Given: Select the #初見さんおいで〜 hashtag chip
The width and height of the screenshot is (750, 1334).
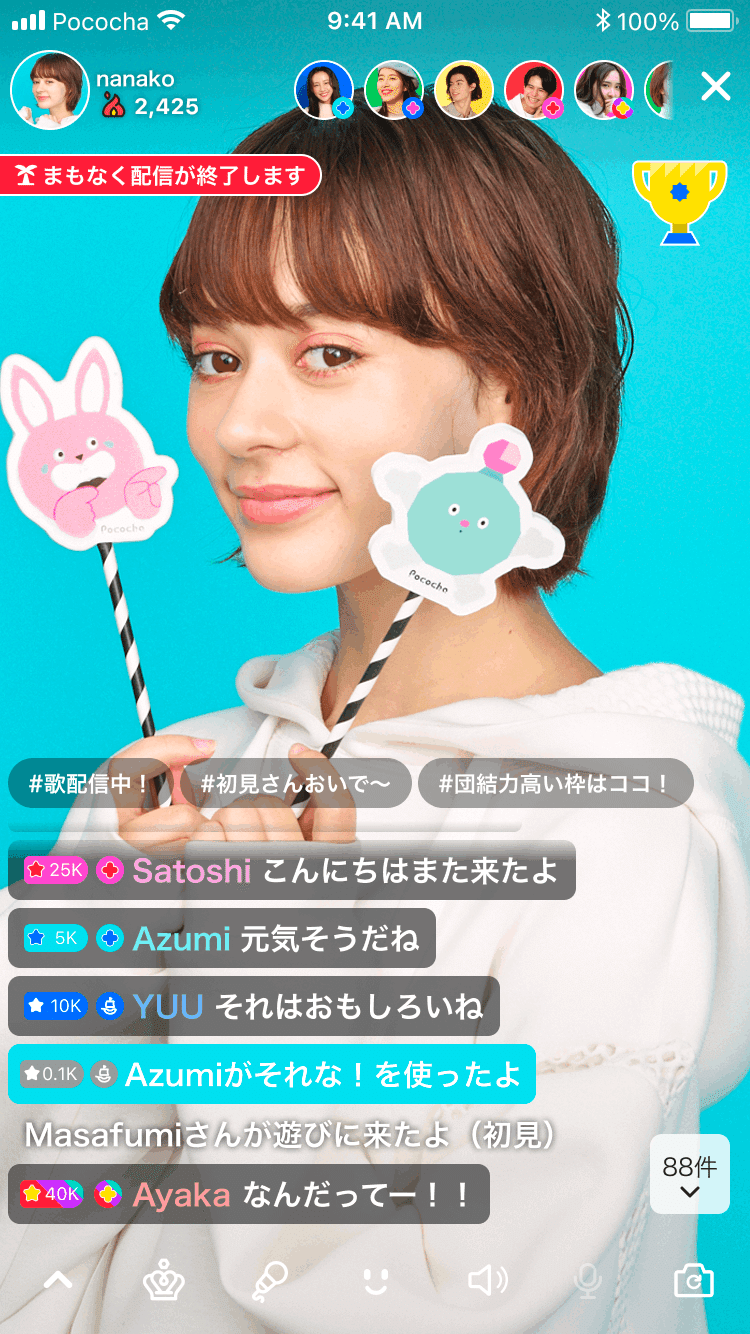Looking at the screenshot, I should pyautogui.click(x=296, y=783).
